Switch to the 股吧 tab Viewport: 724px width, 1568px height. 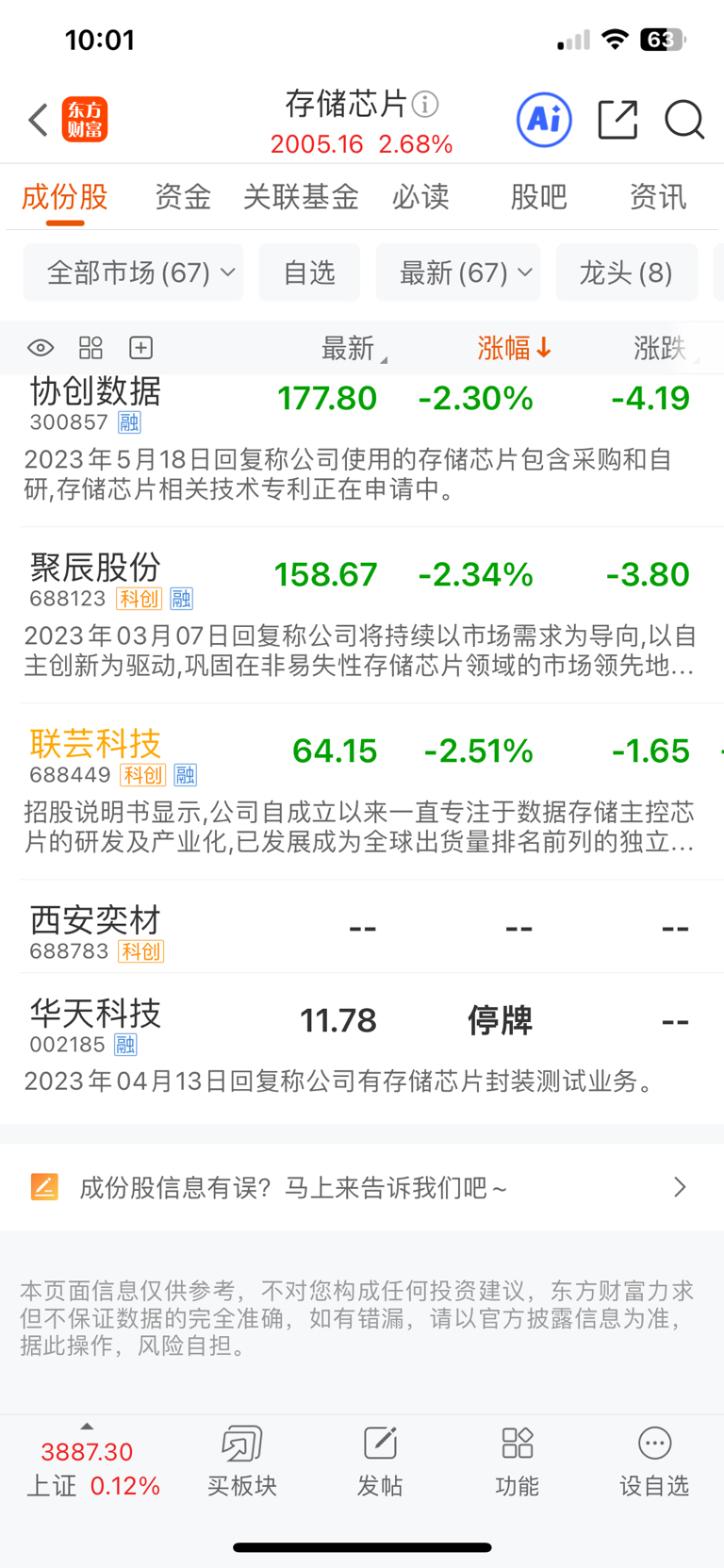click(538, 197)
